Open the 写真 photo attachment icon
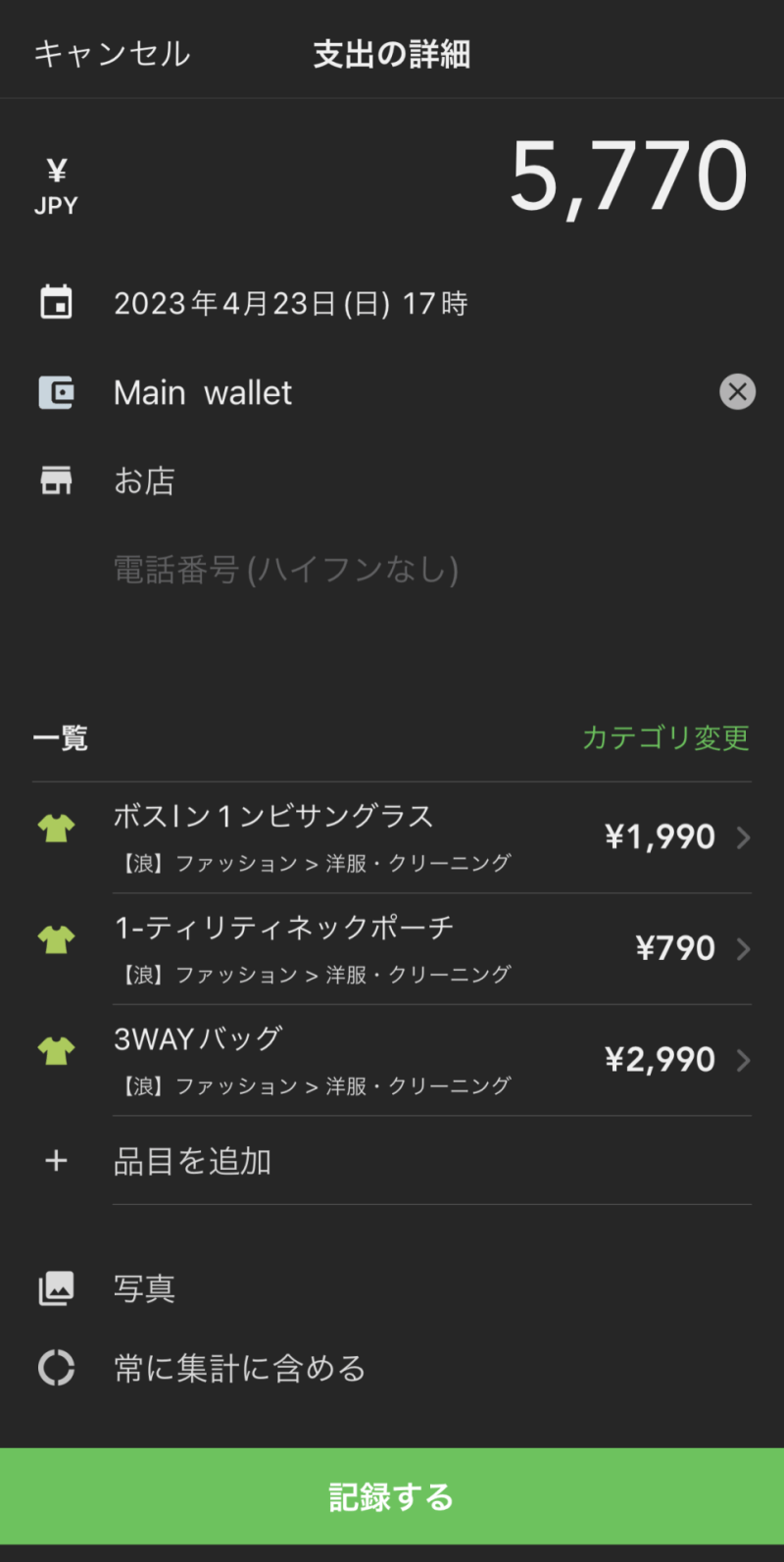784x1562 pixels. [56, 1288]
